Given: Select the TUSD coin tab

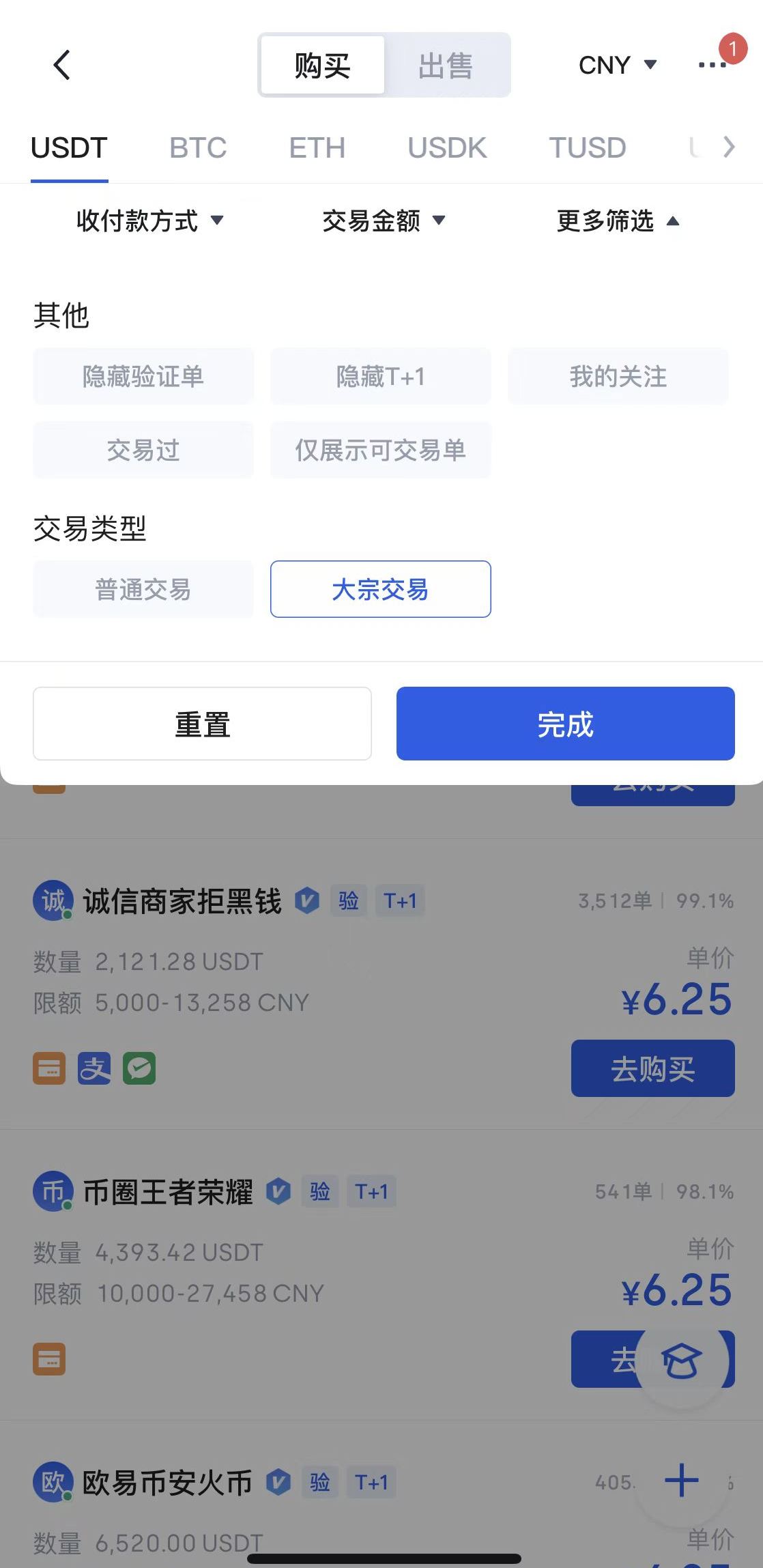Looking at the screenshot, I should tap(587, 147).
